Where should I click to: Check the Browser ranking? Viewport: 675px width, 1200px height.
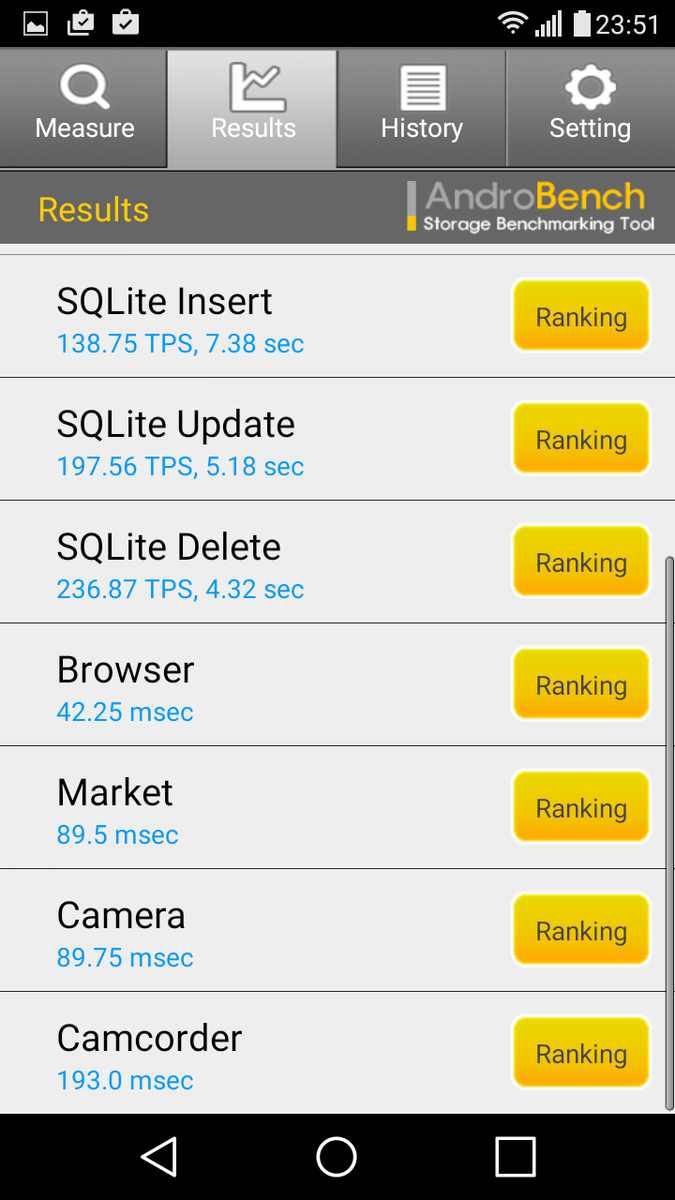click(x=581, y=685)
